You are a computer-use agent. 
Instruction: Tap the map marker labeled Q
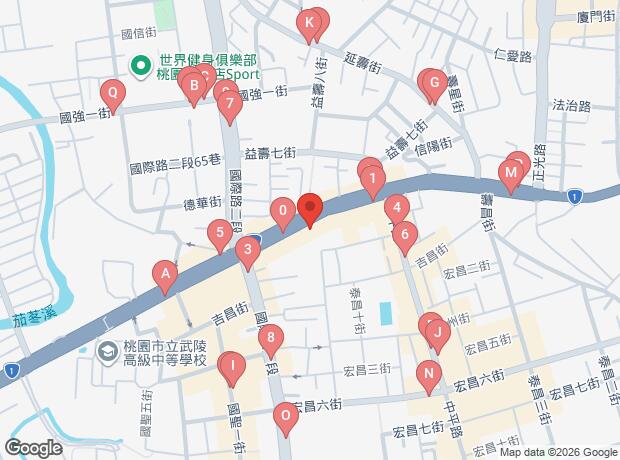112,95
